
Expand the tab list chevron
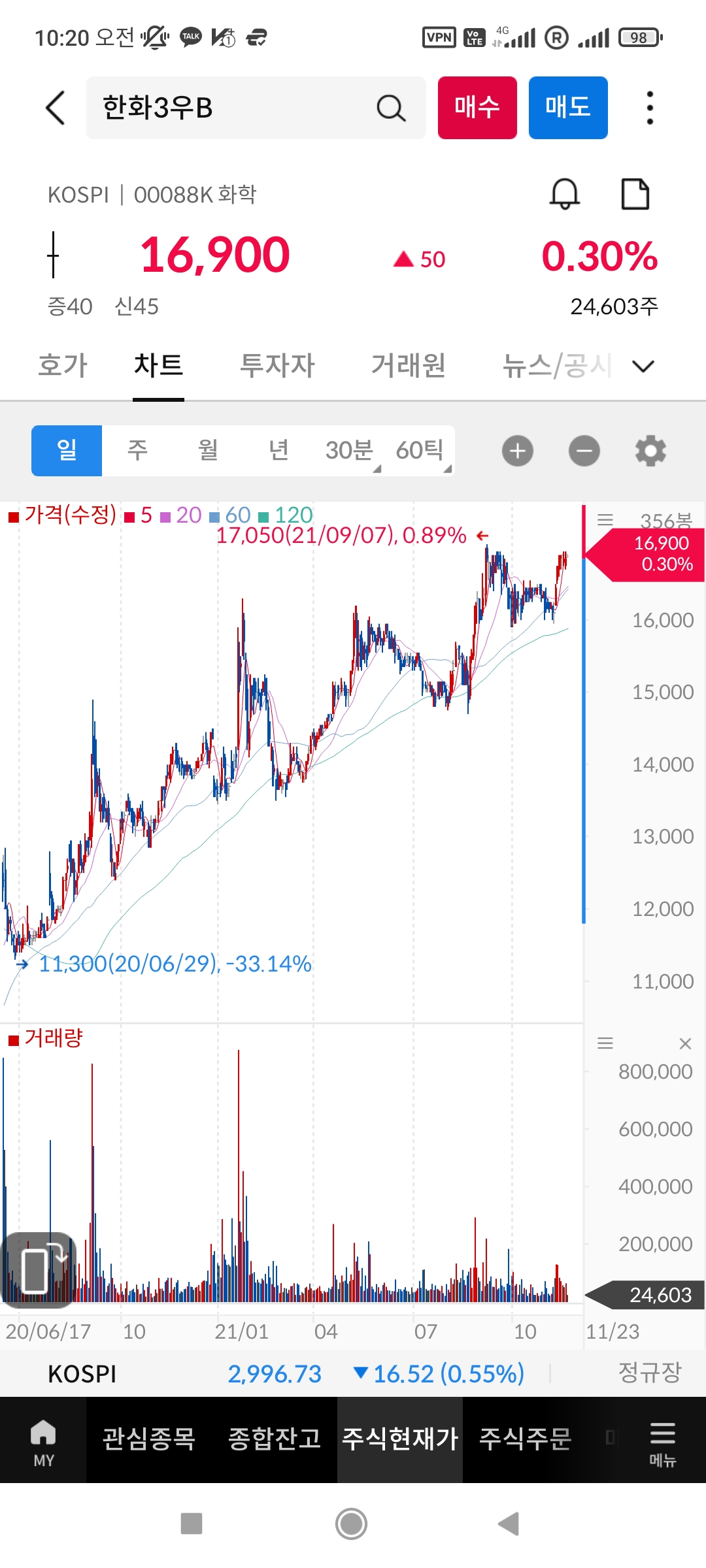[643, 366]
